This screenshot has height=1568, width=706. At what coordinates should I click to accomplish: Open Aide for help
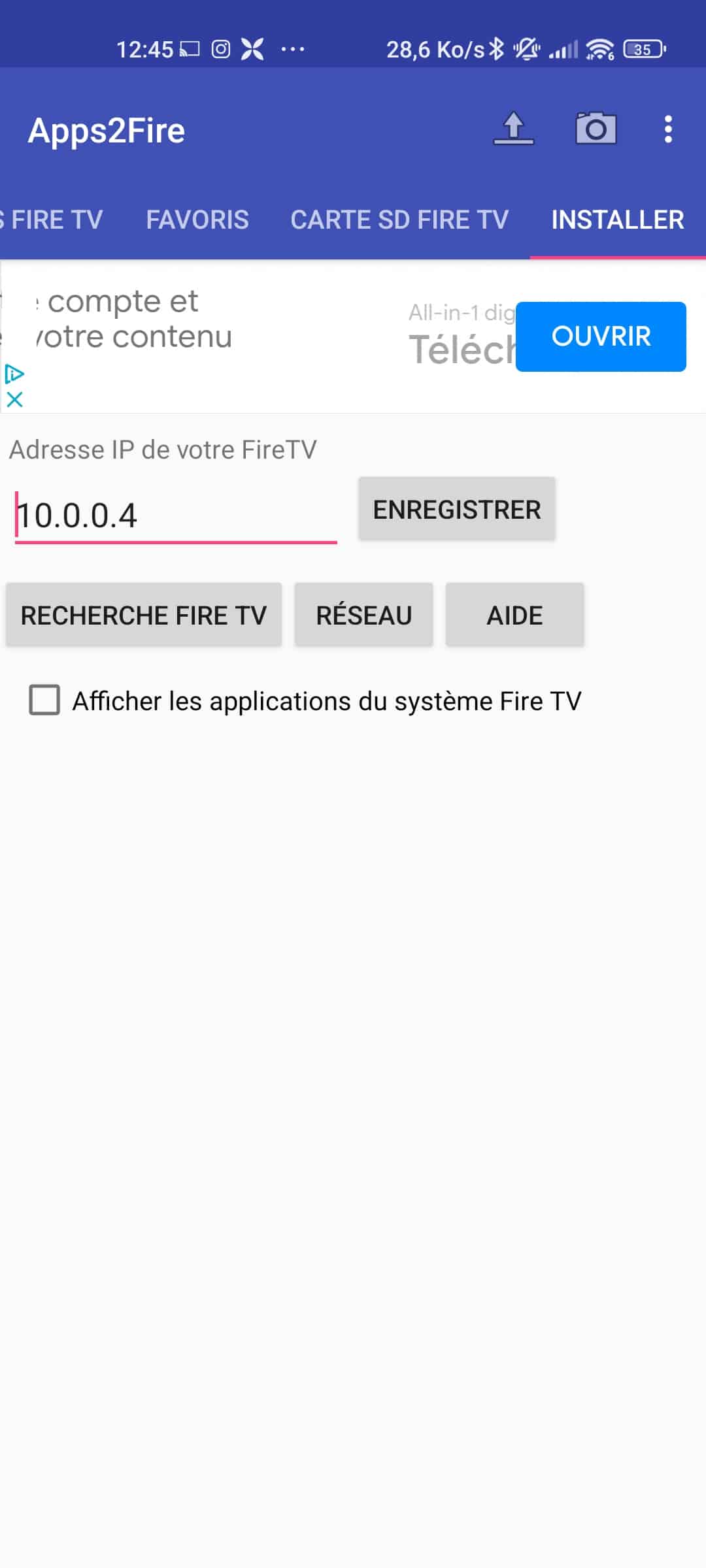[x=514, y=615]
